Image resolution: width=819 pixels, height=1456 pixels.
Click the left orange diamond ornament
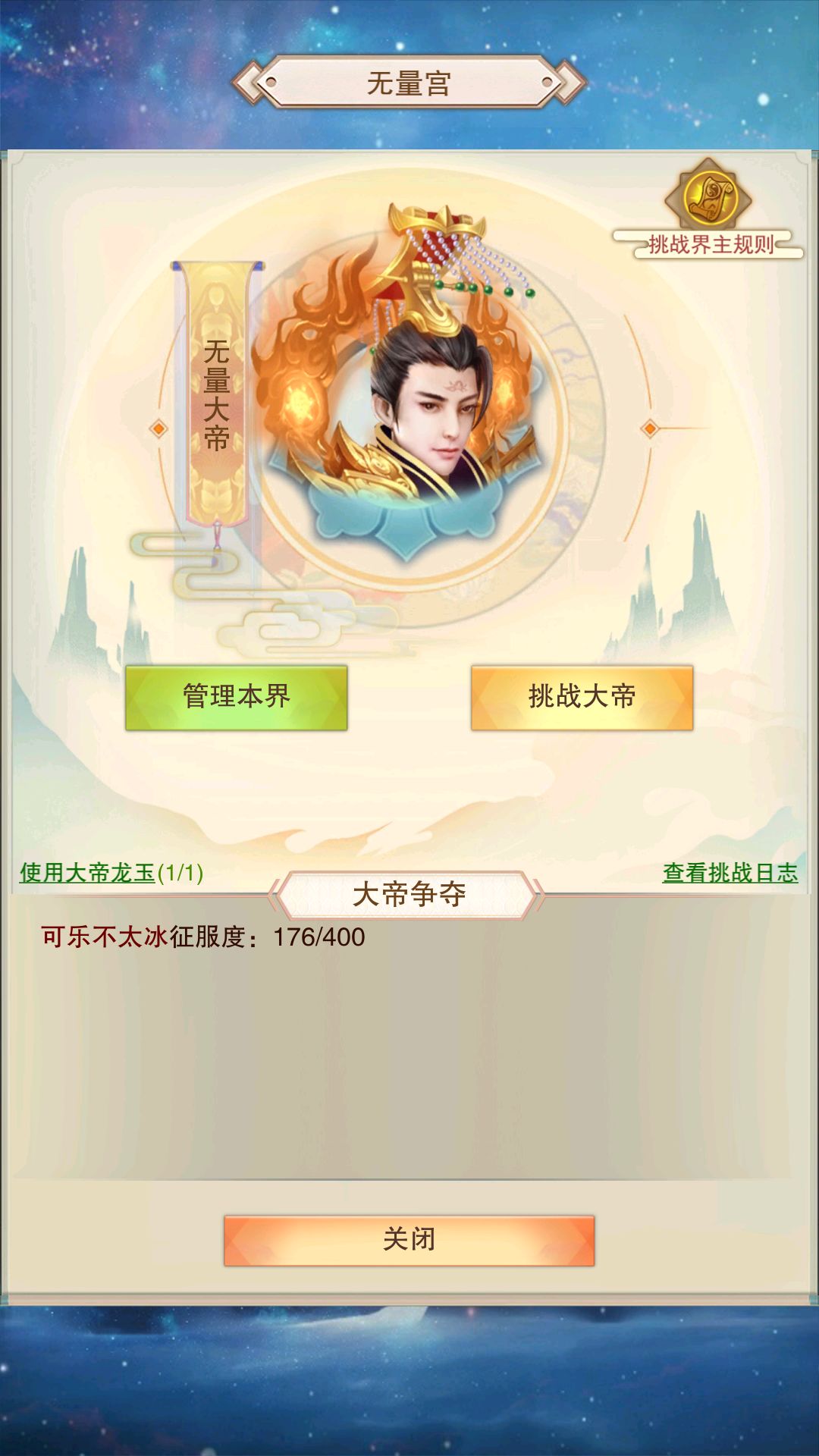158,428
